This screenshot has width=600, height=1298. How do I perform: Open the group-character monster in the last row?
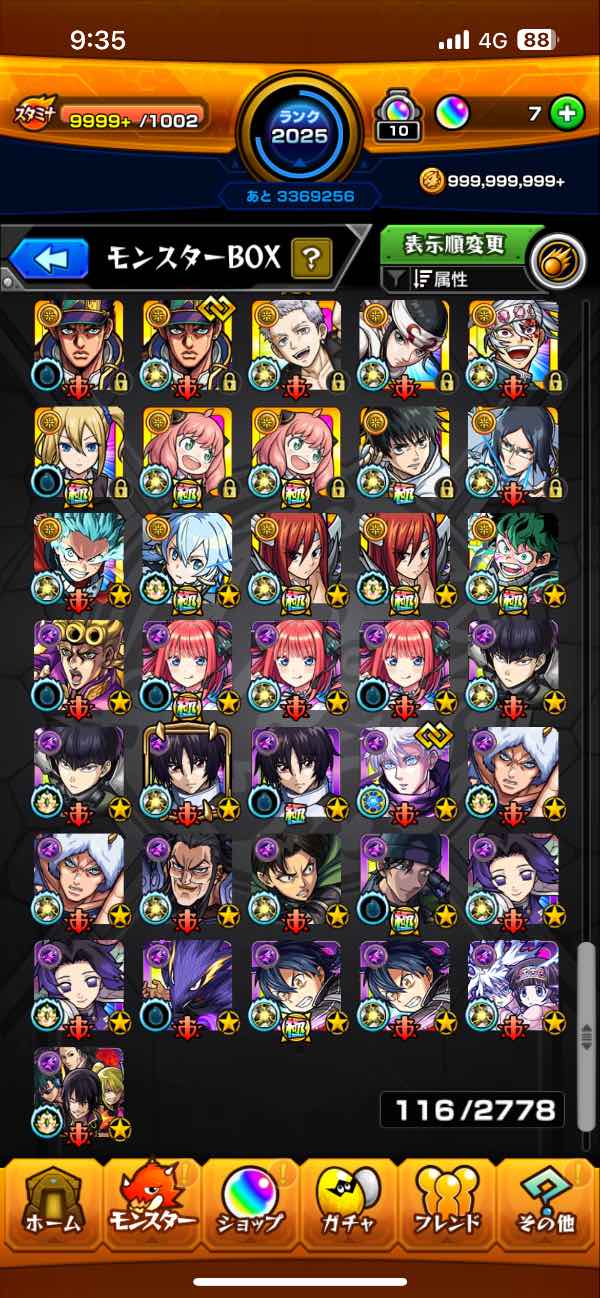click(x=80, y=1092)
